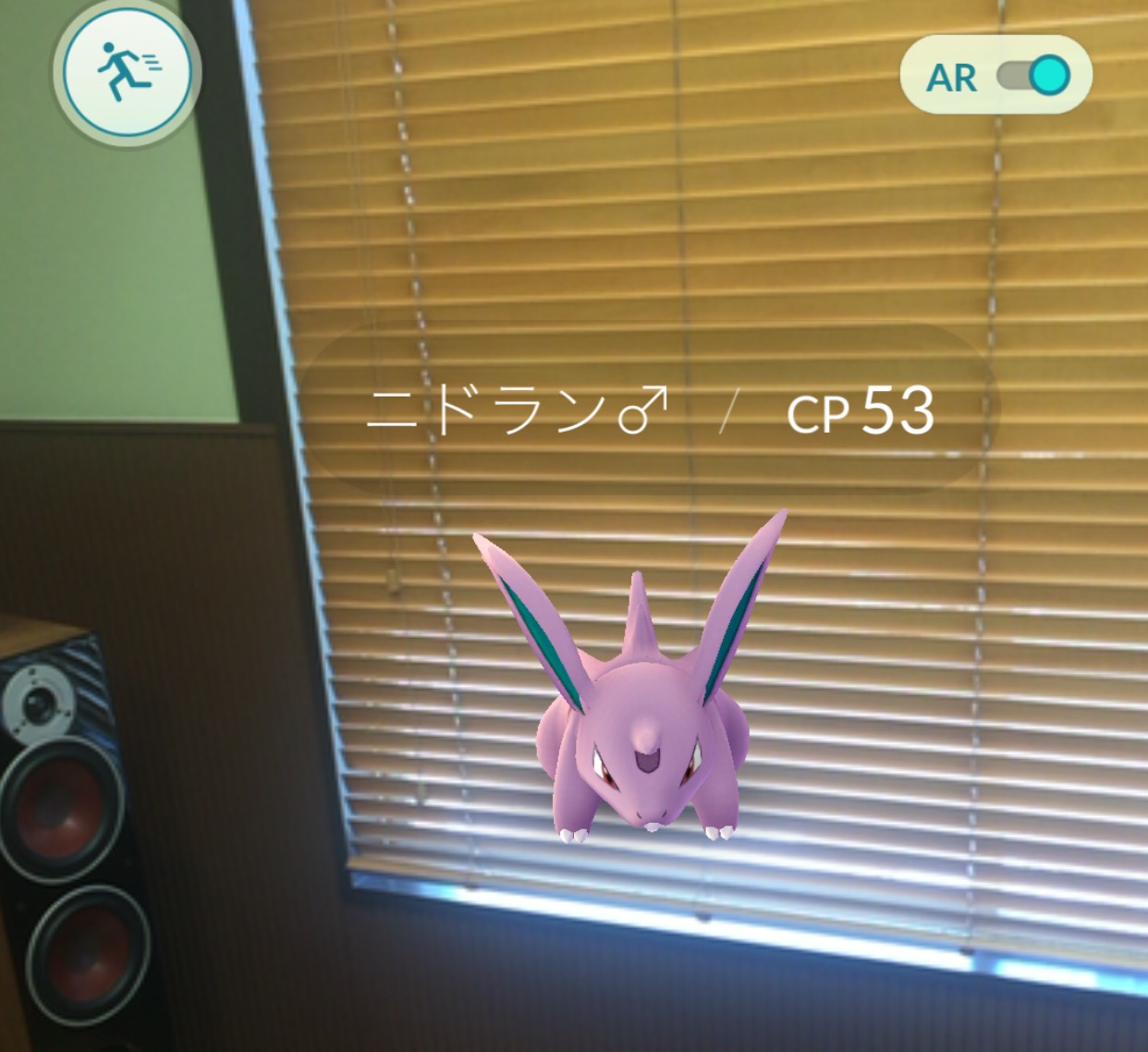Turn off the AR camera mode
Viewport: 1148px width, 1052px height.
pyautogui.click(x=1032, y=76)
